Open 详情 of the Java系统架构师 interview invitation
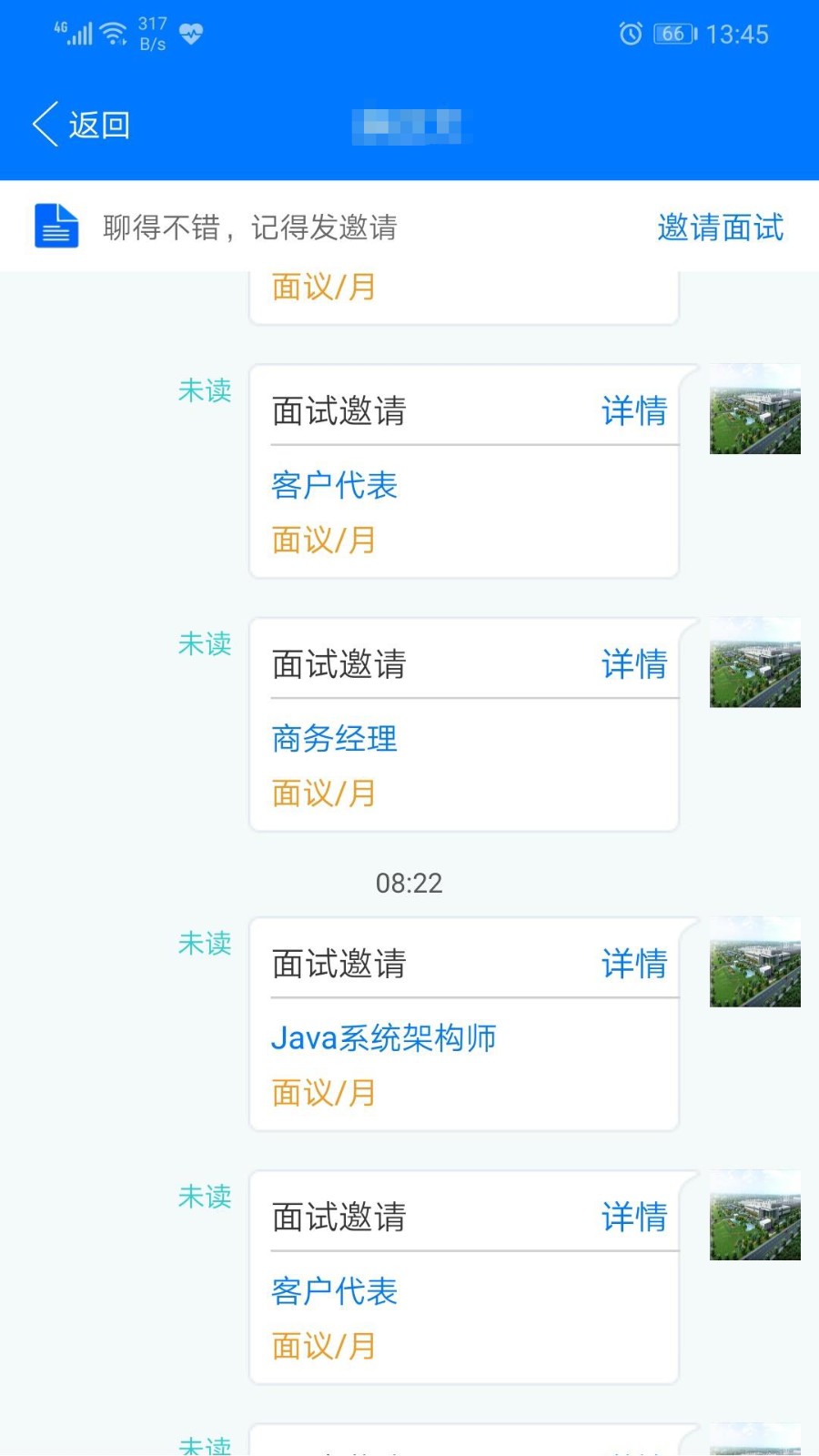This screenshot has width=819, height=1456. (634, 964)
